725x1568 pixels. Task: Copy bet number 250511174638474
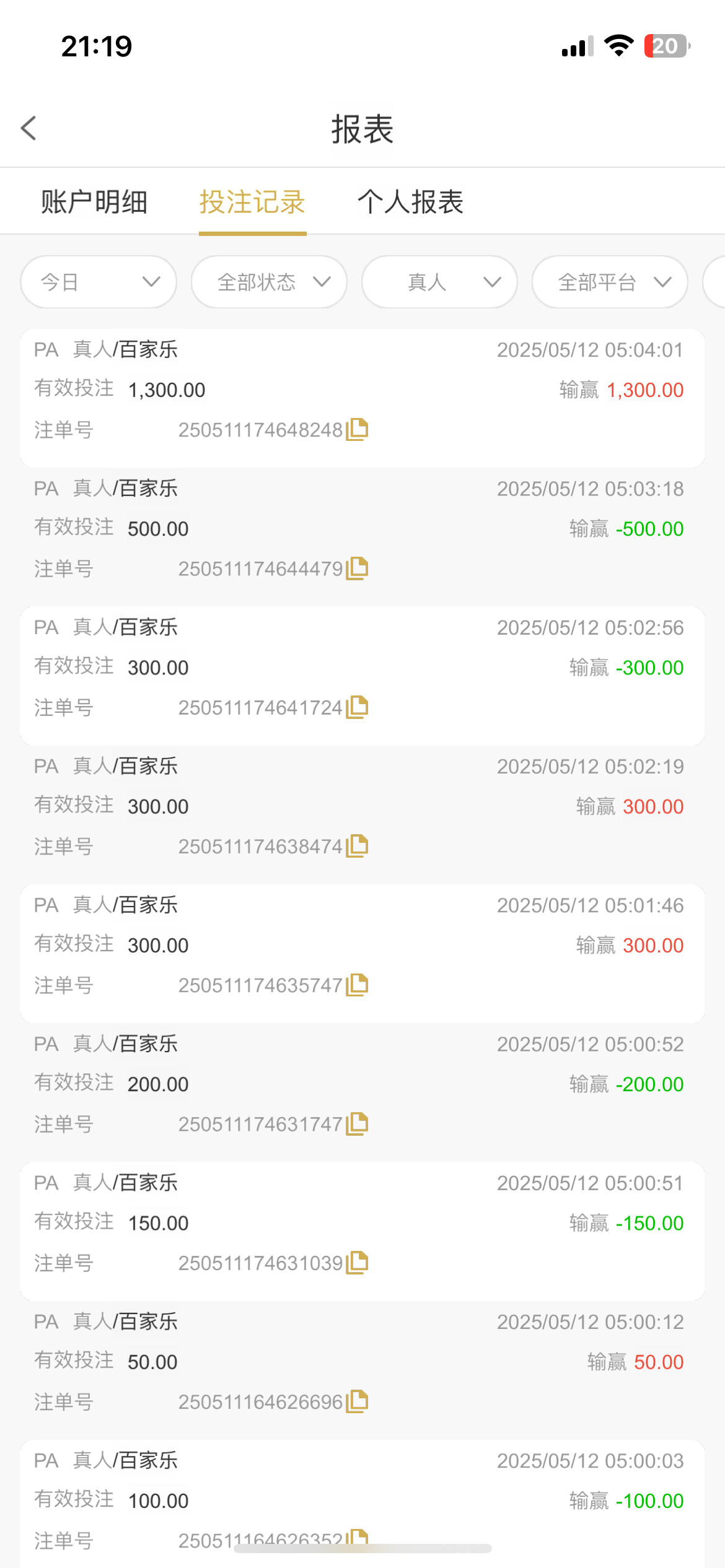click(x=357, y=845)
